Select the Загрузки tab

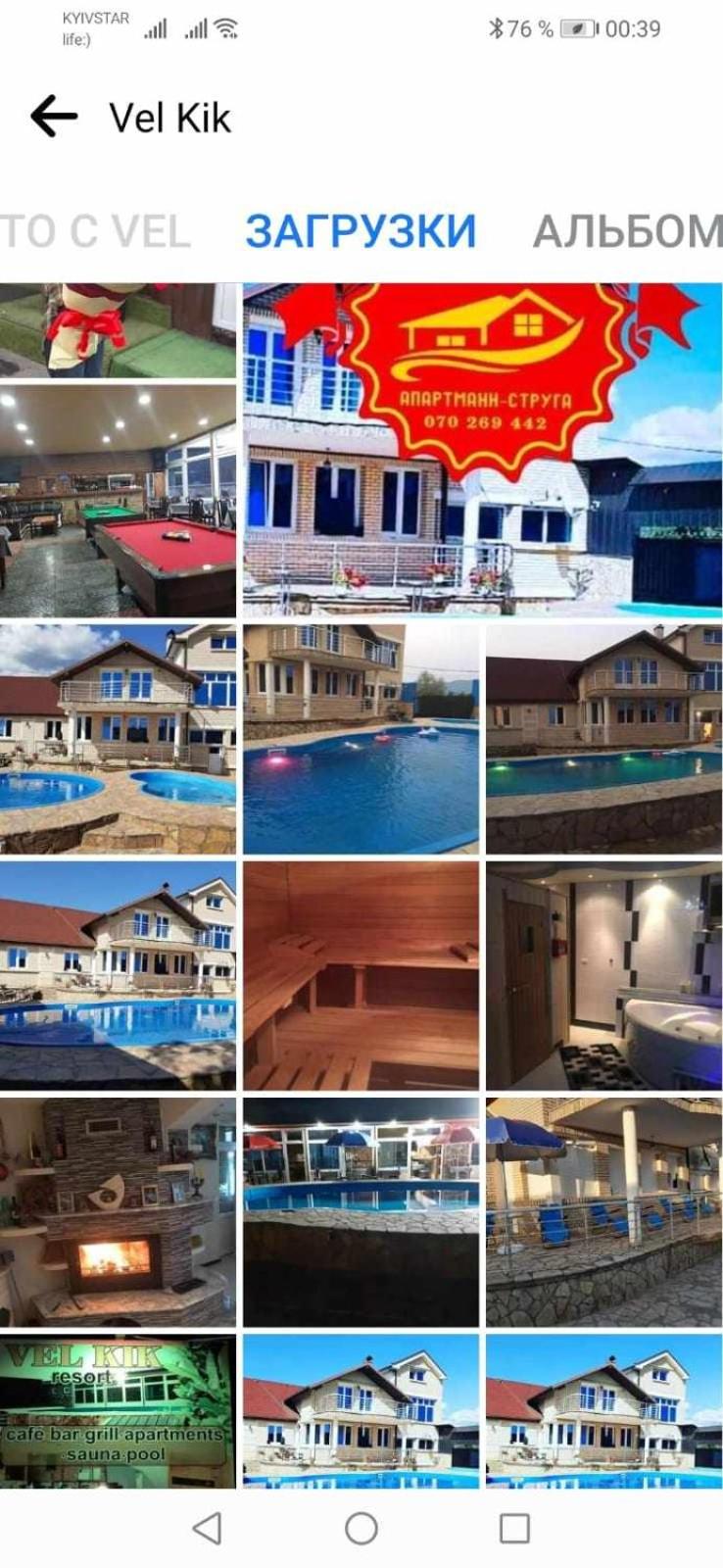point(361,231)
